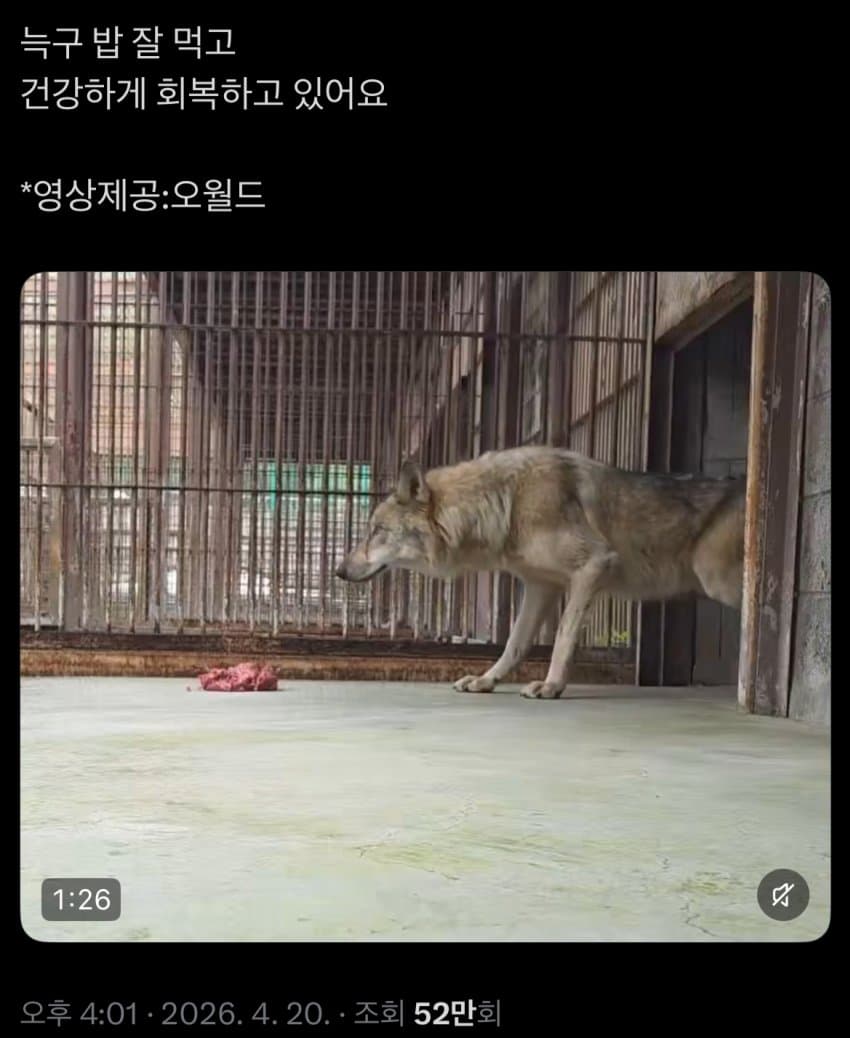Unmute the video sound
The width and height of the screenshot is (850, 1038).
tap(782, 895)
